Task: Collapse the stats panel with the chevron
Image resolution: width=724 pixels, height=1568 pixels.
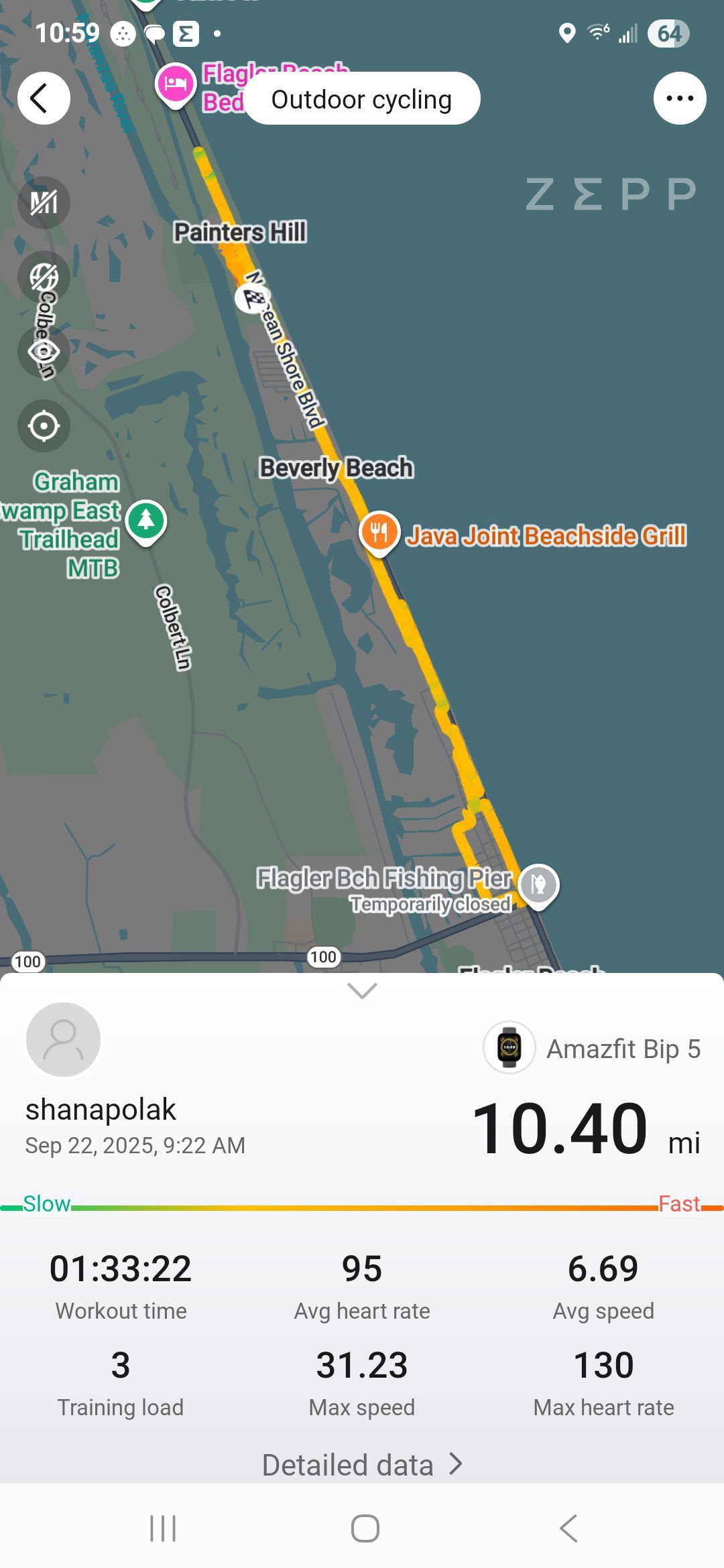Action: 362,990
